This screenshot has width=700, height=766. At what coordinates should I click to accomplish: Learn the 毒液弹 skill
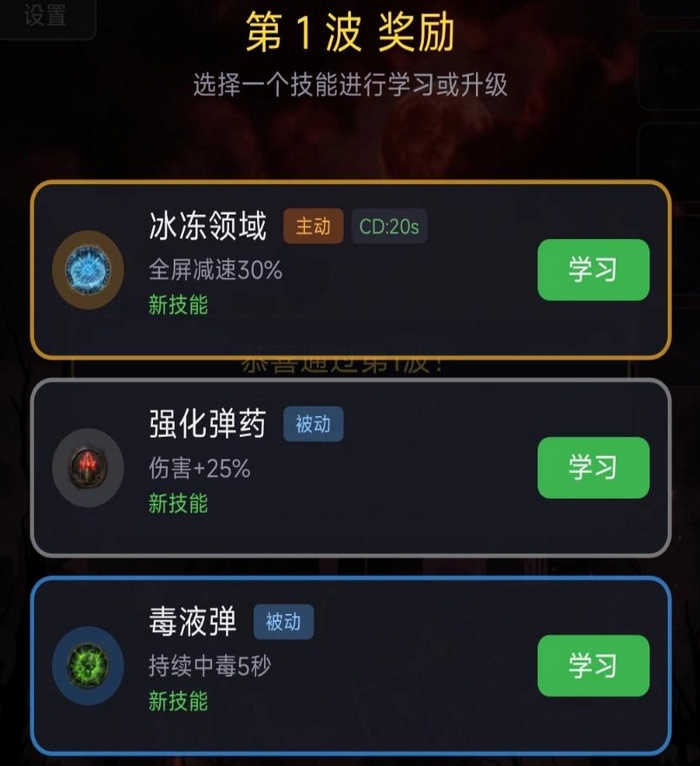(593, 665)
